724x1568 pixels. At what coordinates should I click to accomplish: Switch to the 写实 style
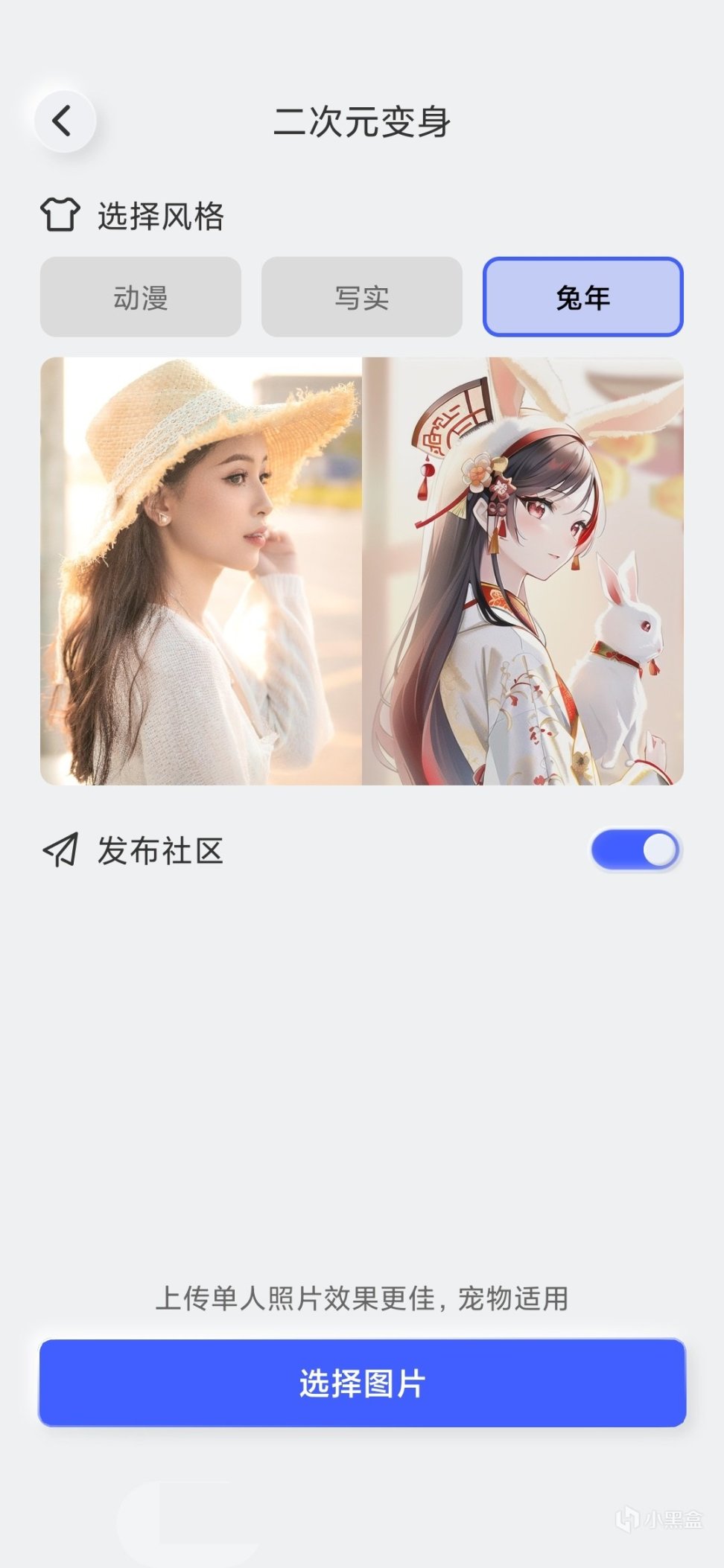(x=362, y=297)
